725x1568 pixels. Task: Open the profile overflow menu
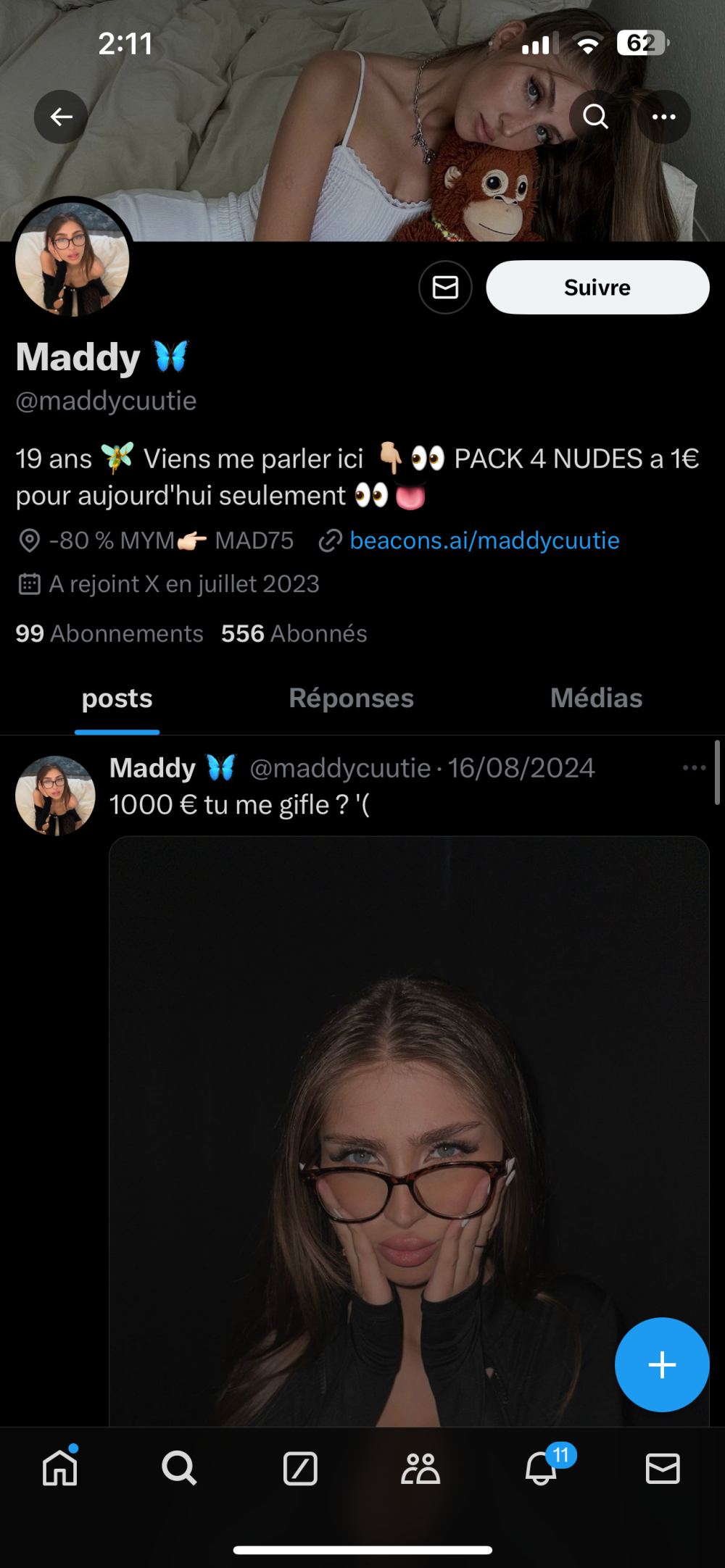point(663,117)
